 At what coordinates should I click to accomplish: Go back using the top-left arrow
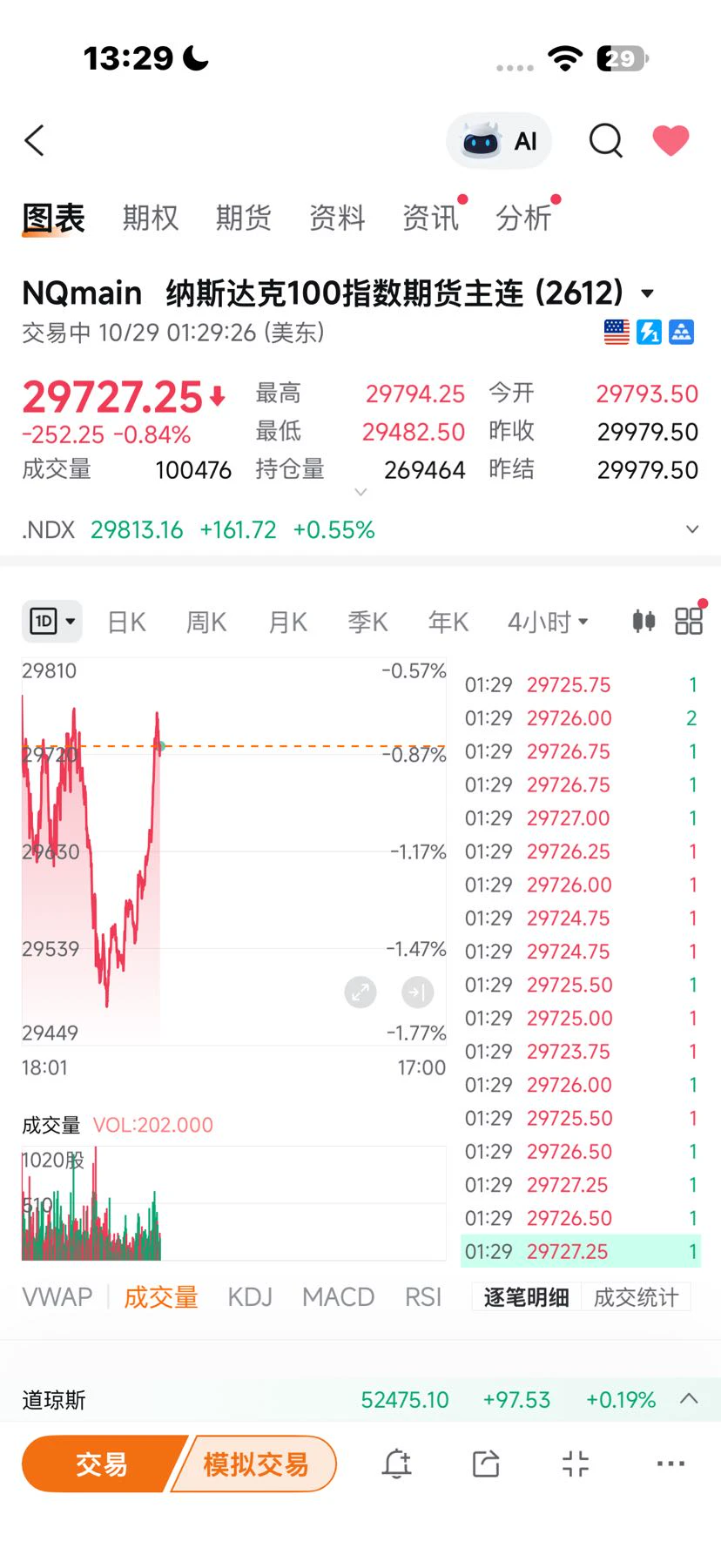35,140
